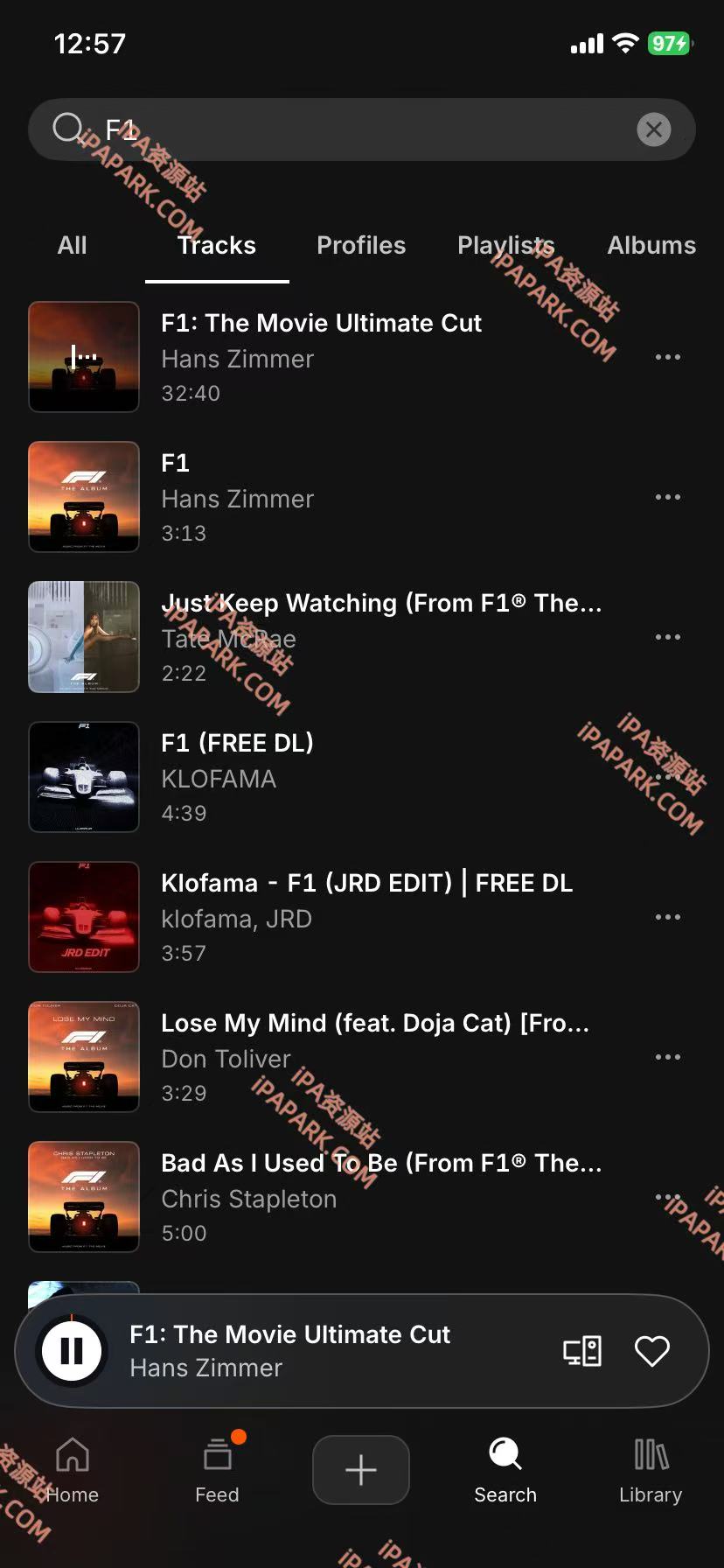Pause the currently playing track
Screen dimensions: 724x1568
pyautogui.click(x=72, y=1351)
